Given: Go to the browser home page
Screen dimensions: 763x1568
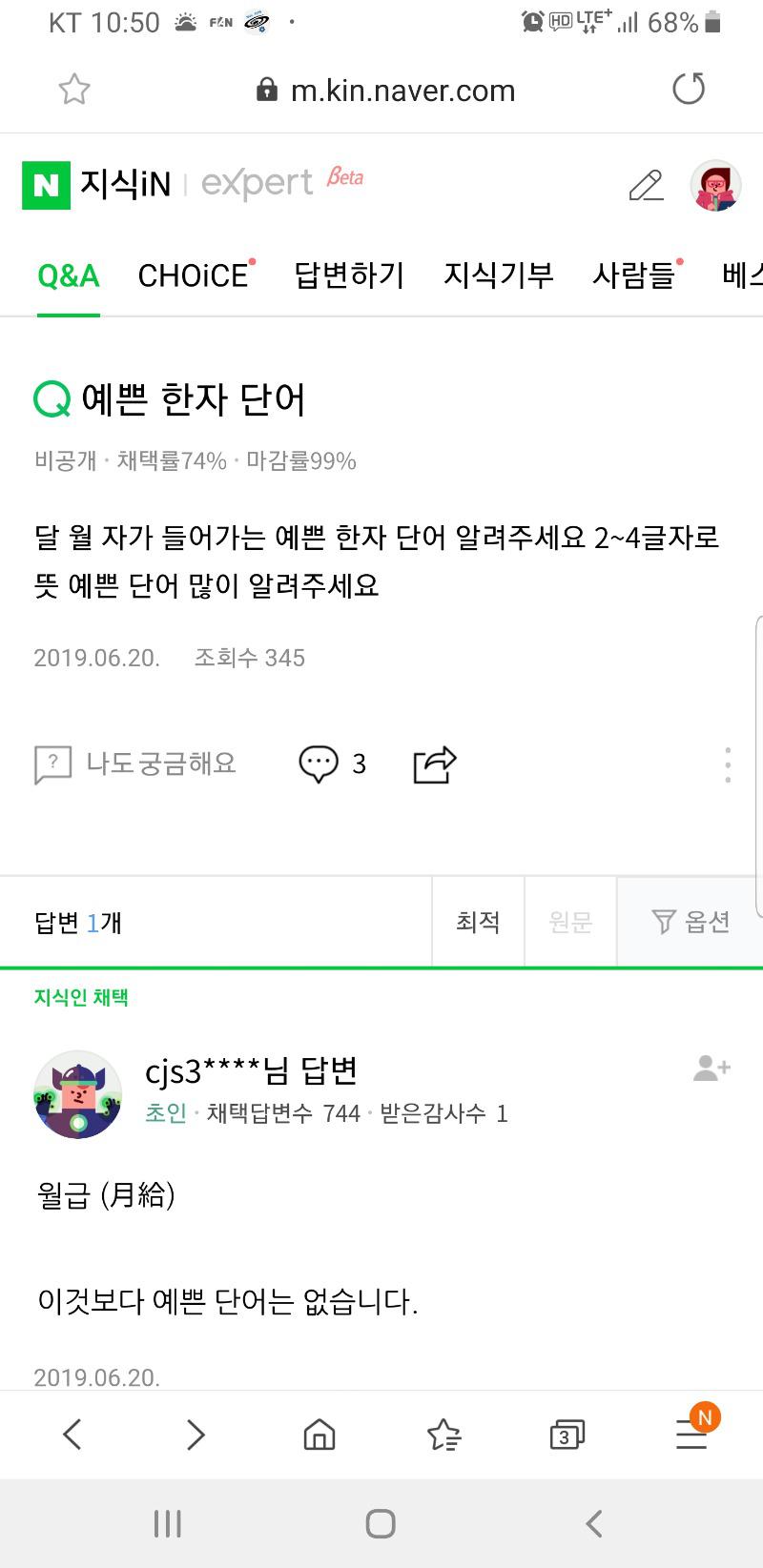Looking at the screenshot, I should click(x=319, y=1435).
